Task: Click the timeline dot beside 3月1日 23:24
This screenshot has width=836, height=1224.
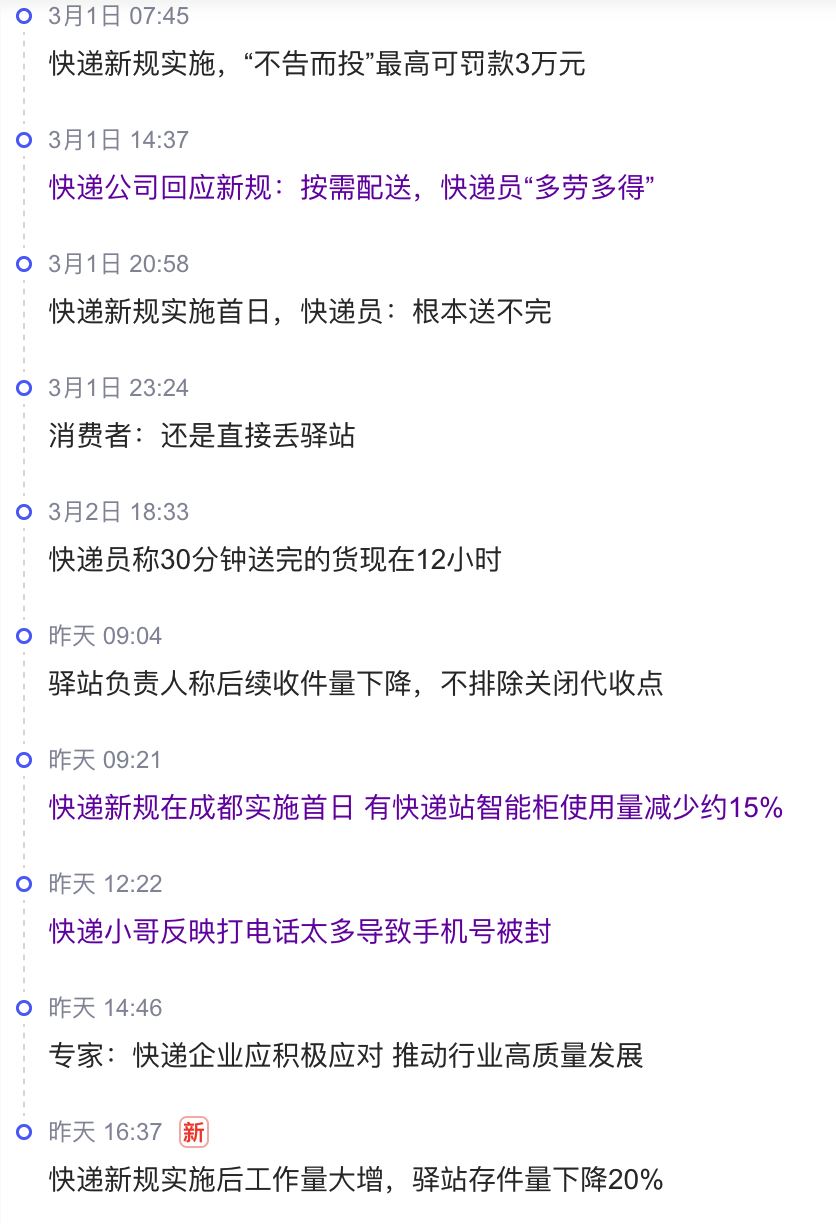Action: (22, 387)
